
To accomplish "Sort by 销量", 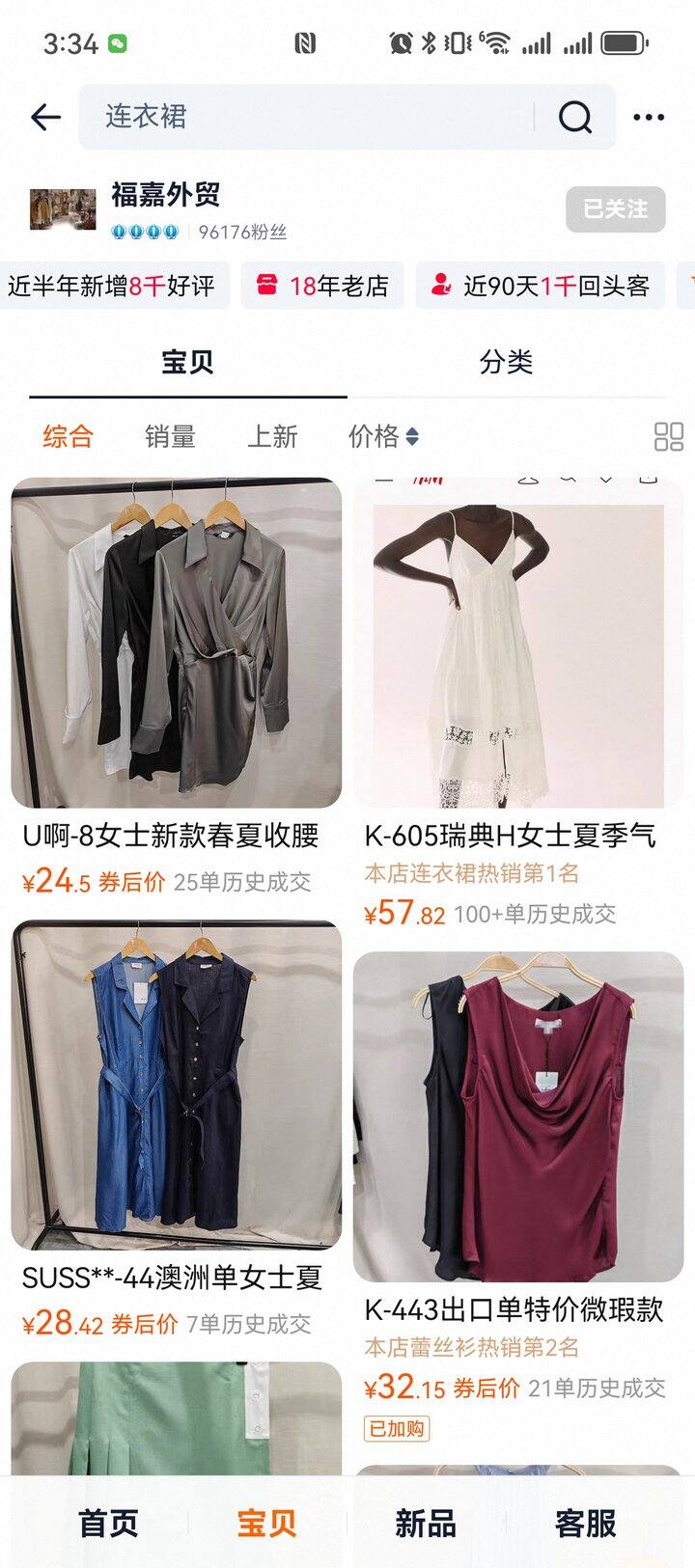I will [x=170, y=436].
